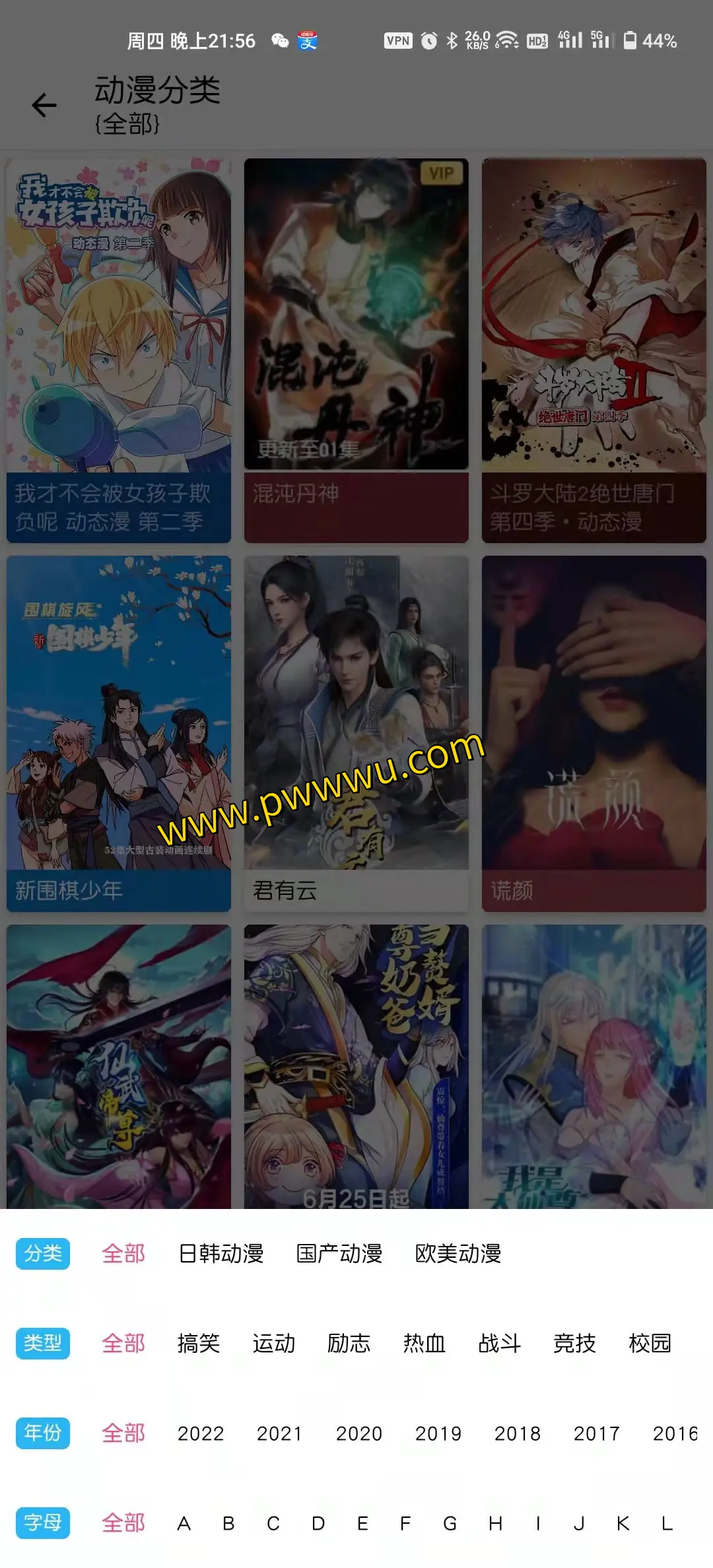Select the 热血 type filter
The image size is (713, 1568).
(x=424, y=1343)
